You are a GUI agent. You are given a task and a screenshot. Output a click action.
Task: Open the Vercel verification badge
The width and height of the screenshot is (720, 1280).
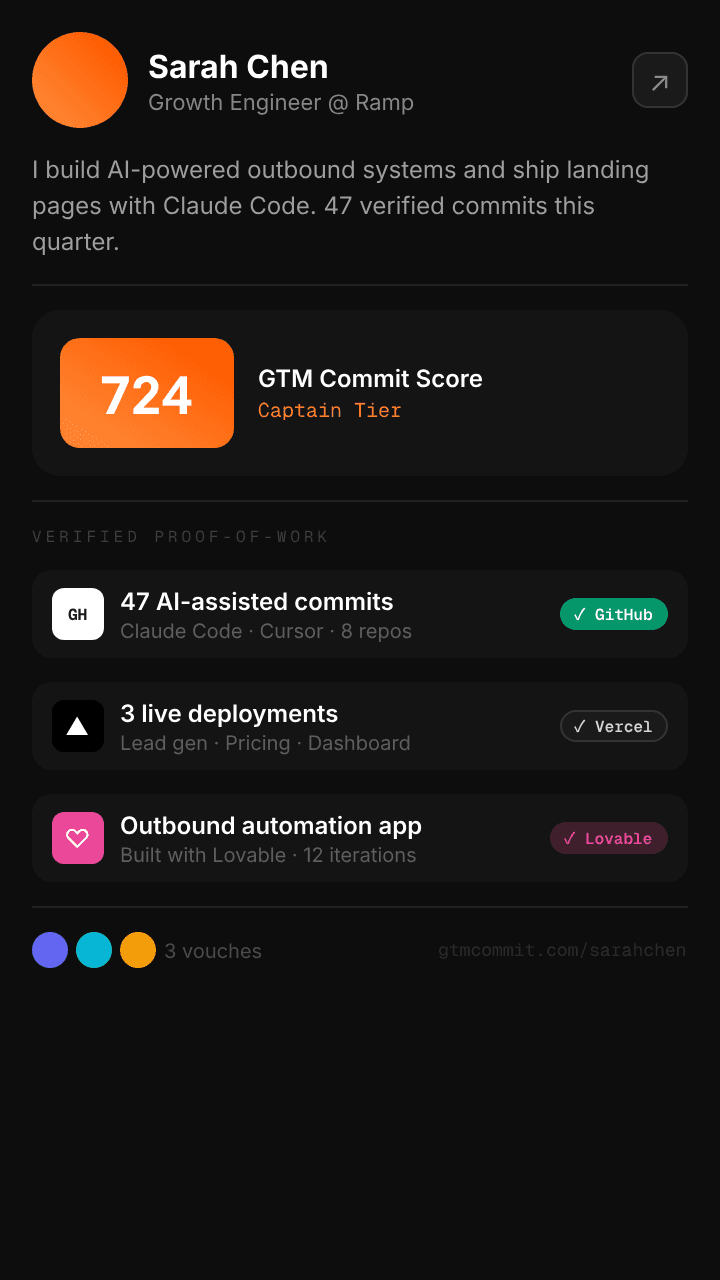[613, 726]
